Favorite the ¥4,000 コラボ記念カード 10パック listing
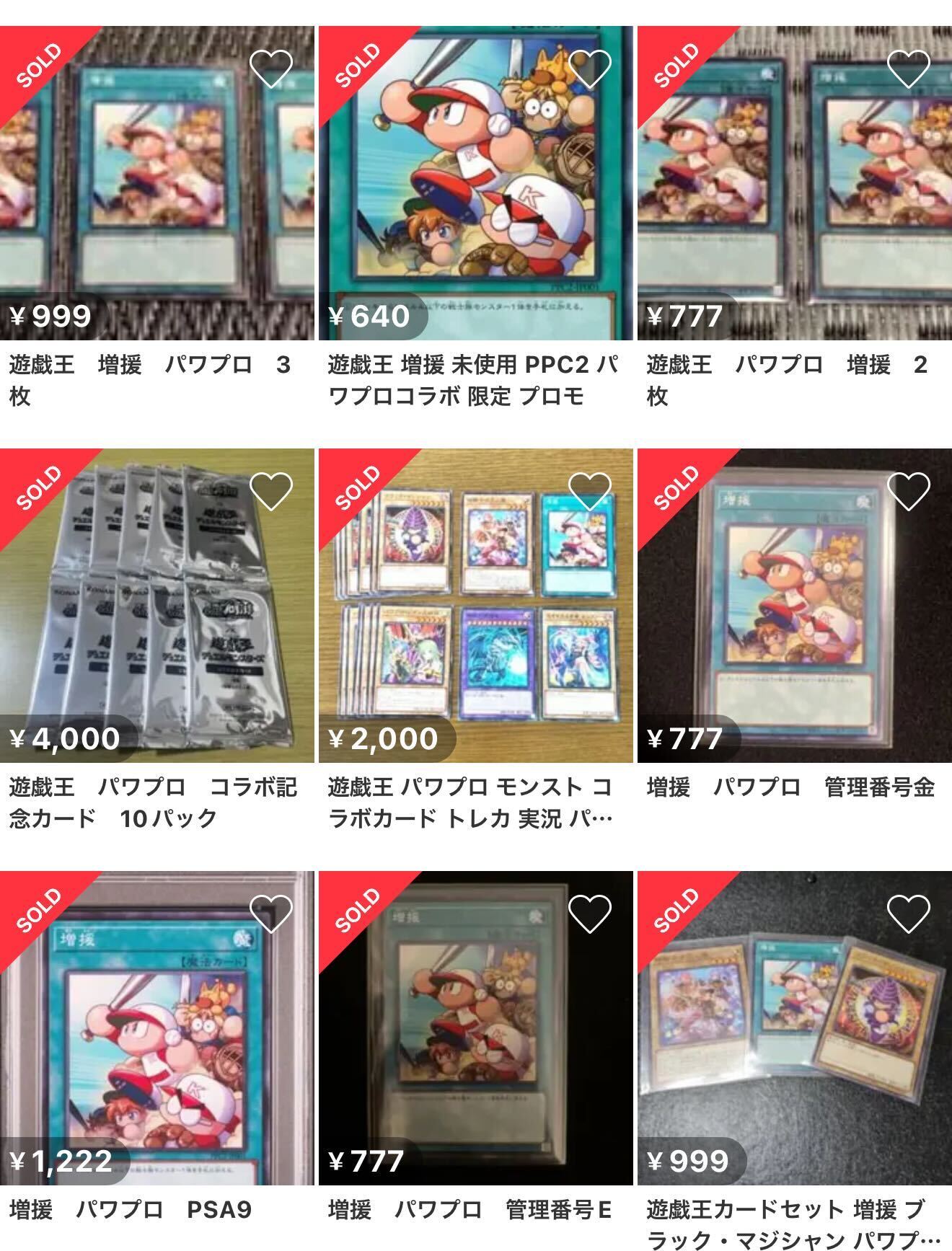The height and width of the screenshot is (1251, 952). point(270,491)
